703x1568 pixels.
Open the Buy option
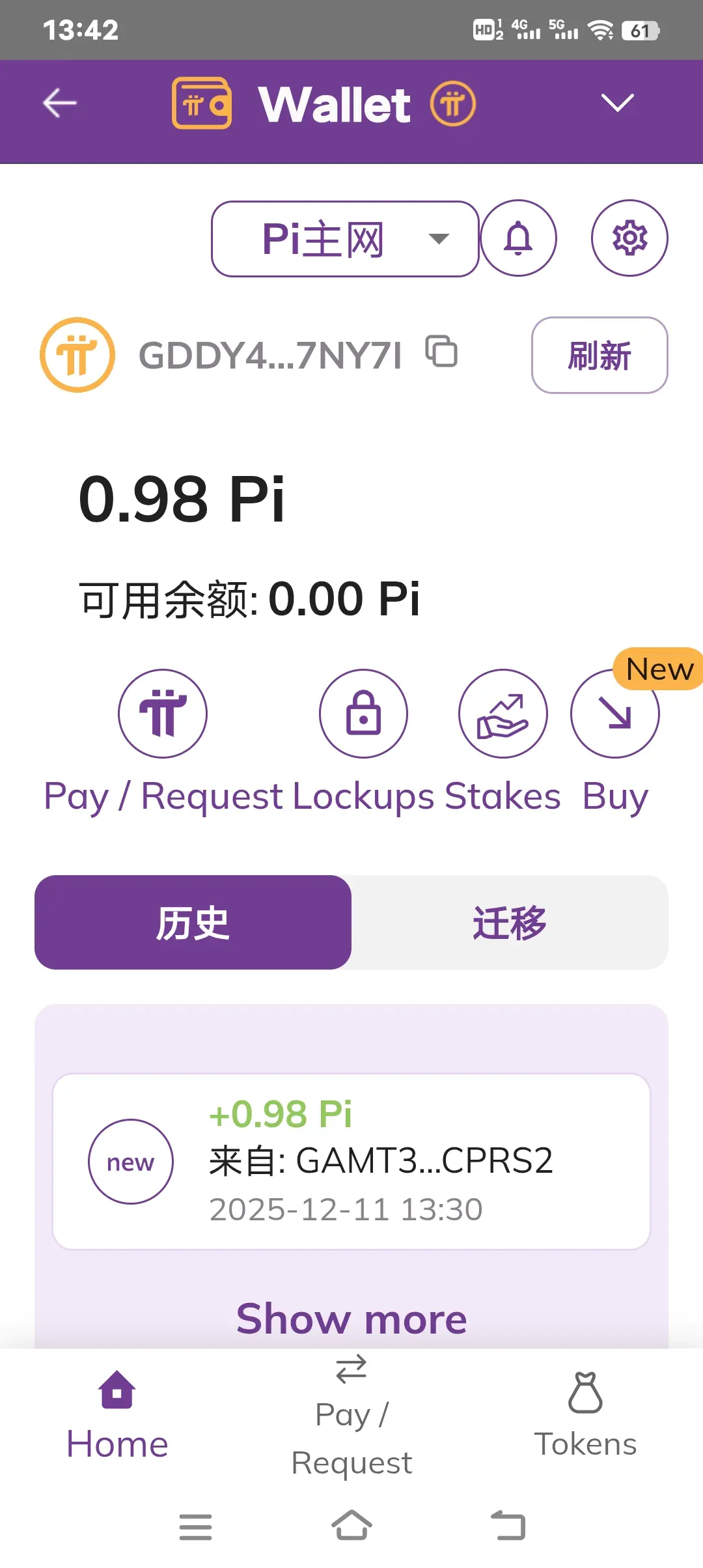tap(615, 714)
